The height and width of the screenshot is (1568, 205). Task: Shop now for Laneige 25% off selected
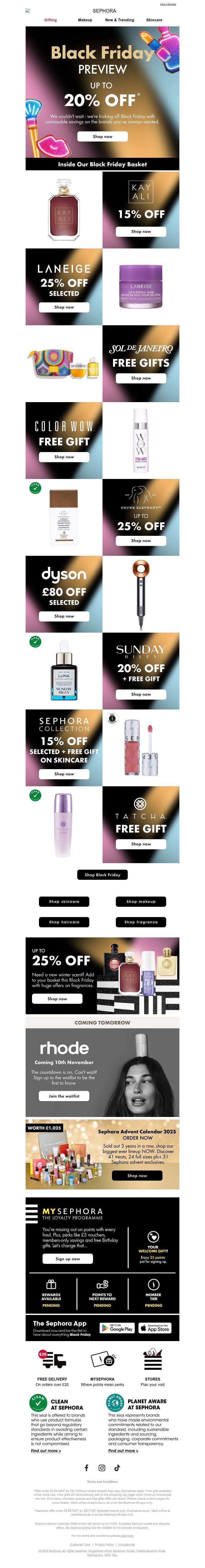click(64, 307)
